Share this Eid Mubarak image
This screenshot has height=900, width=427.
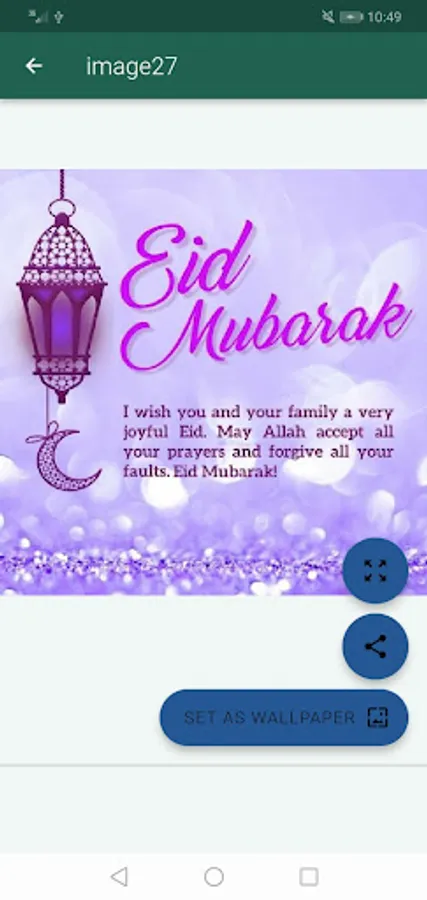pyautogui.click(x=375, y=646)
